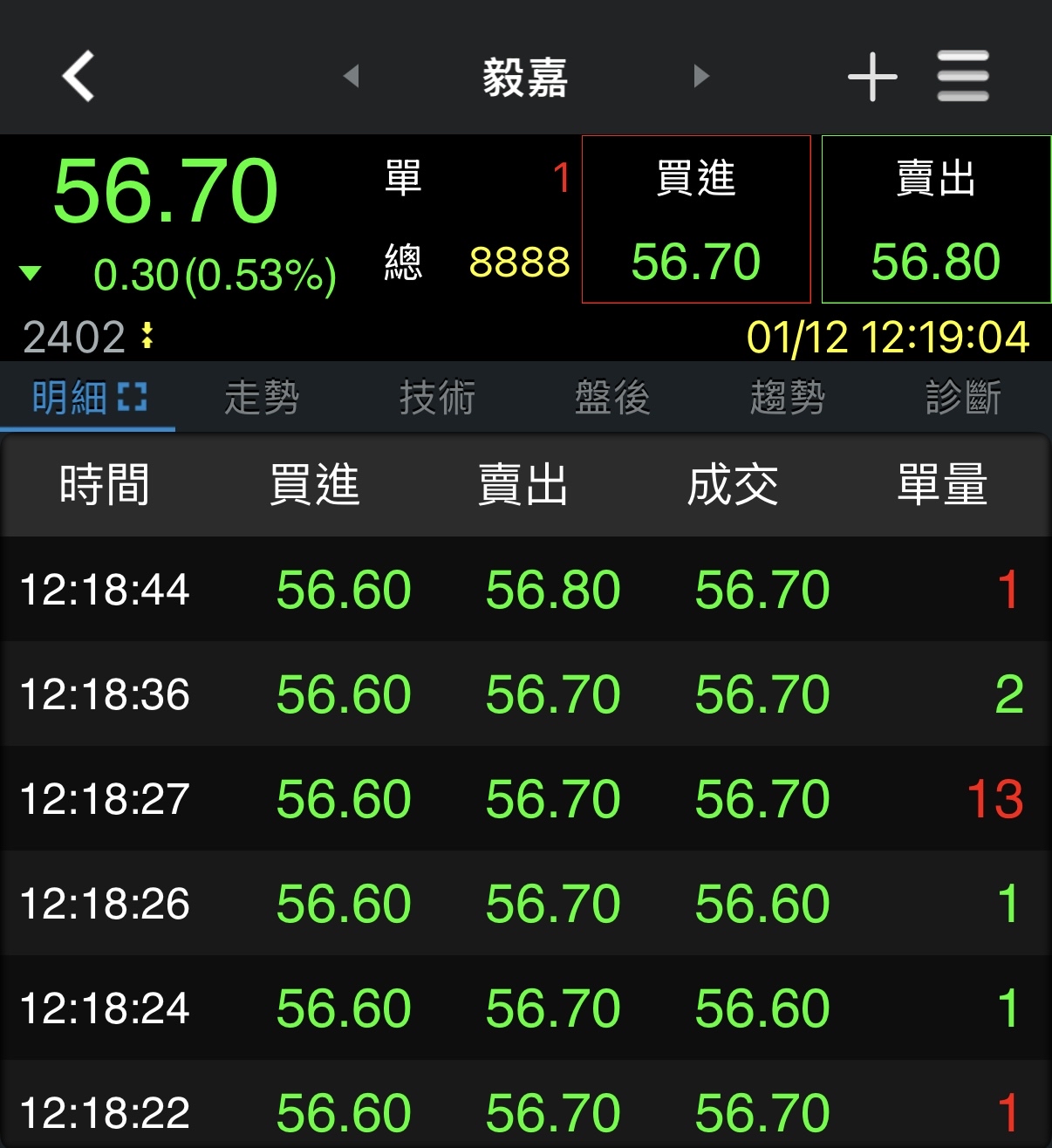Tap the 買進 button at 56.70

point(696,220)
